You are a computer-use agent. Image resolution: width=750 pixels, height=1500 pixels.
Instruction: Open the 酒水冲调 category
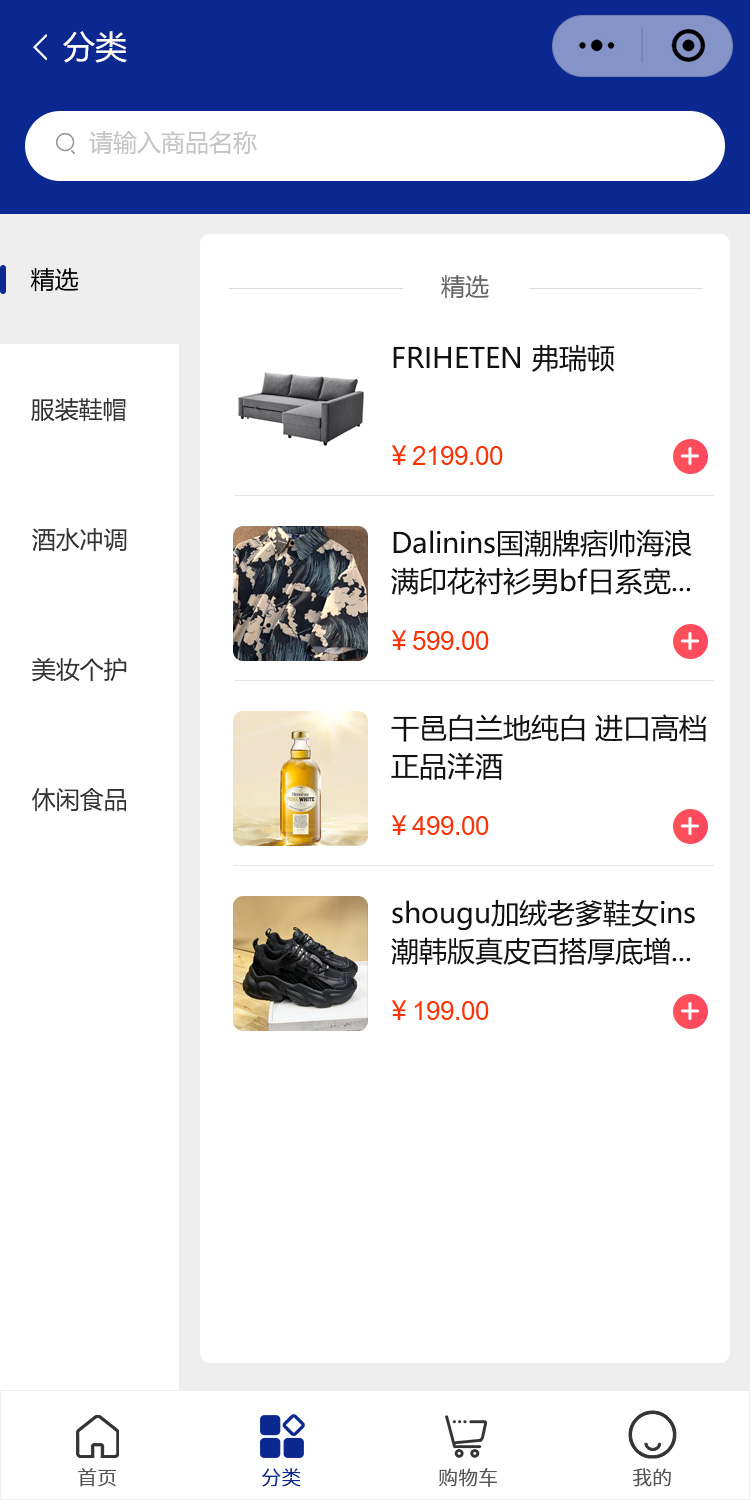coord(79,540)
